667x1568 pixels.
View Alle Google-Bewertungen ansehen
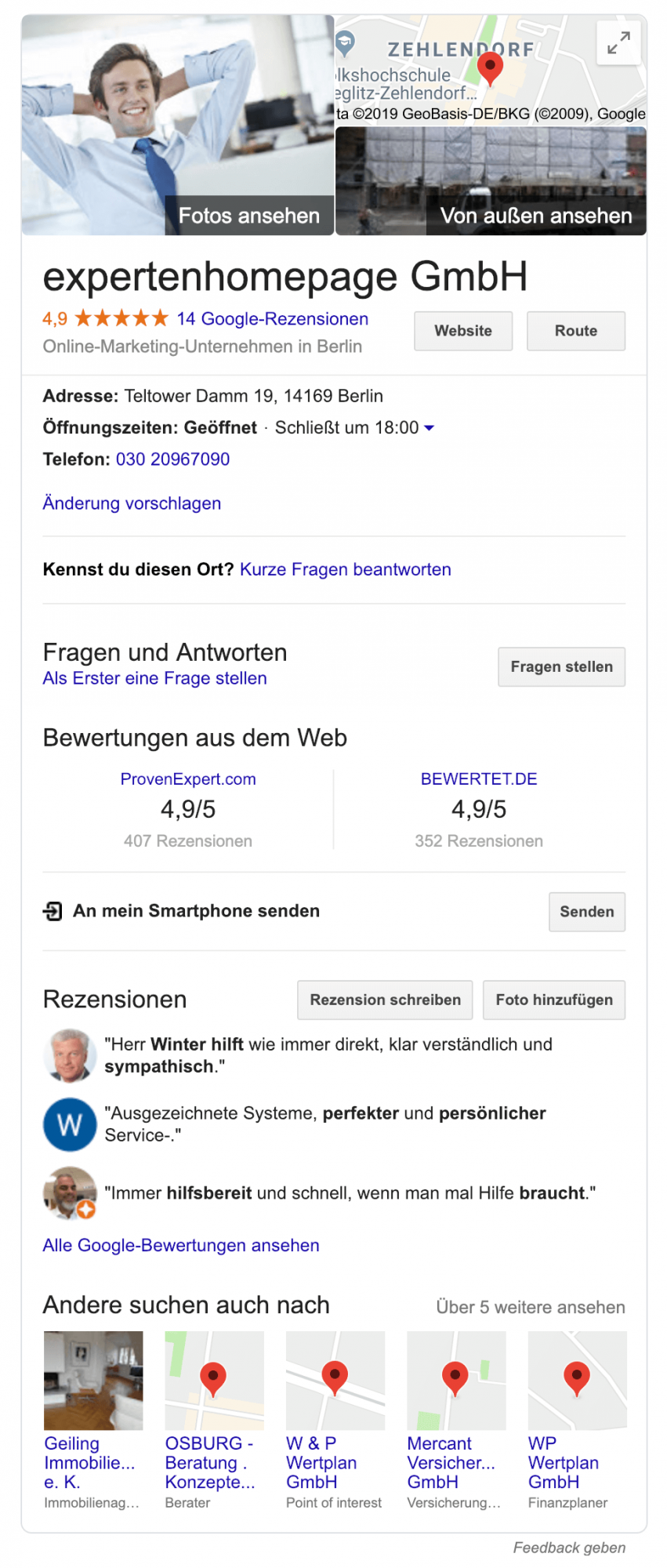(181, 1245)
